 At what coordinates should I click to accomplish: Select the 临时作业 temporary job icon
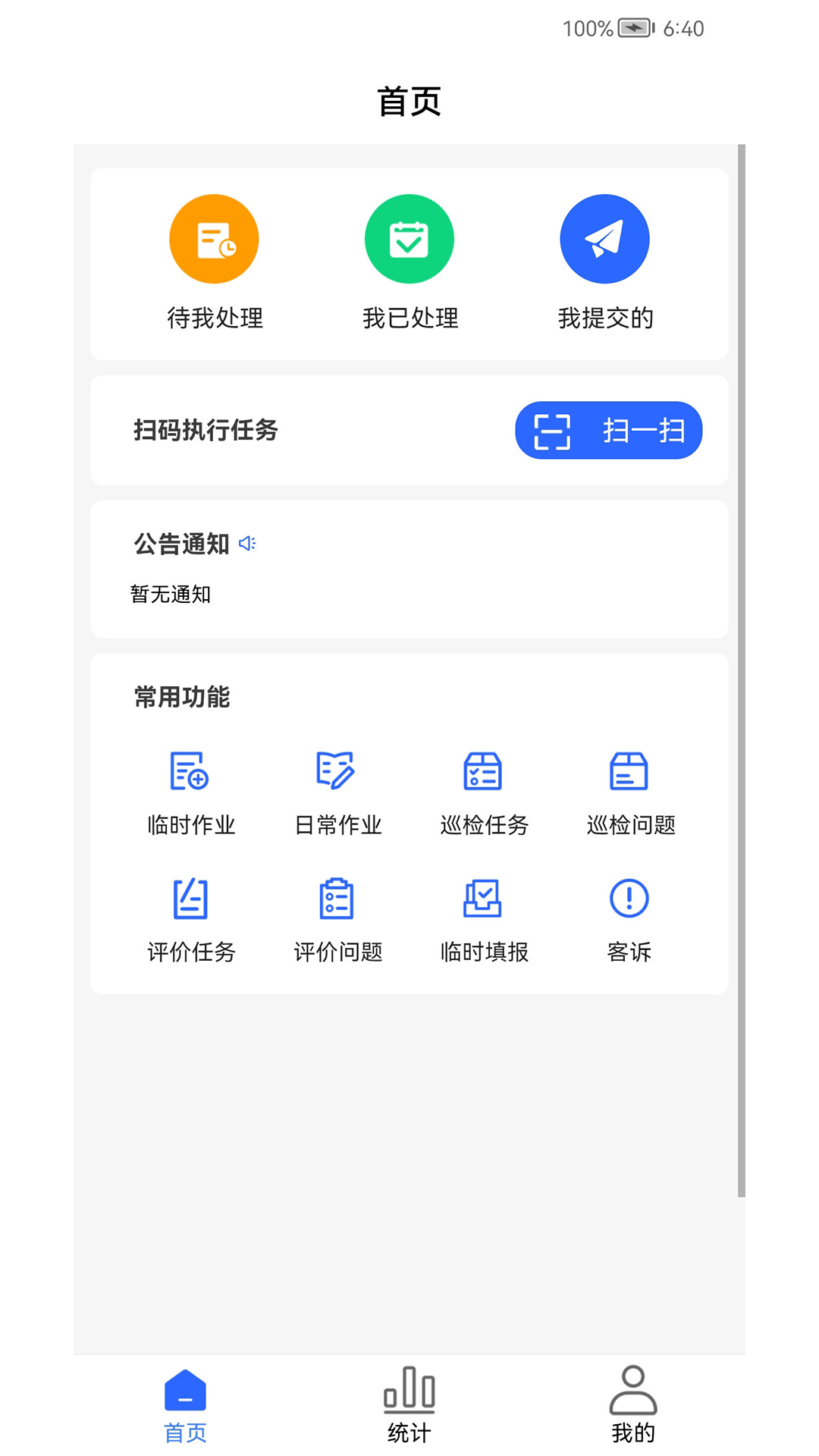[191, 772]
